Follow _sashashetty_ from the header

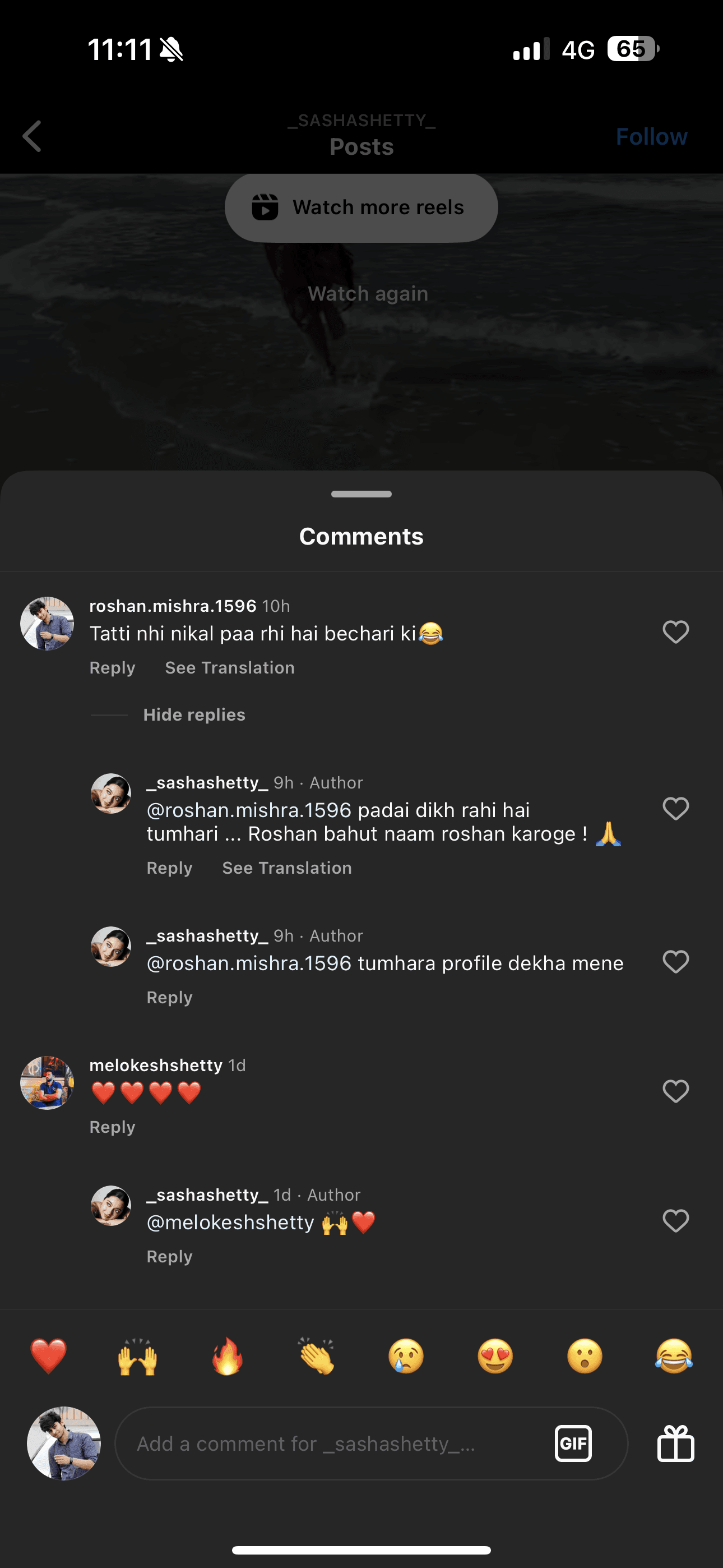point(651,136)
